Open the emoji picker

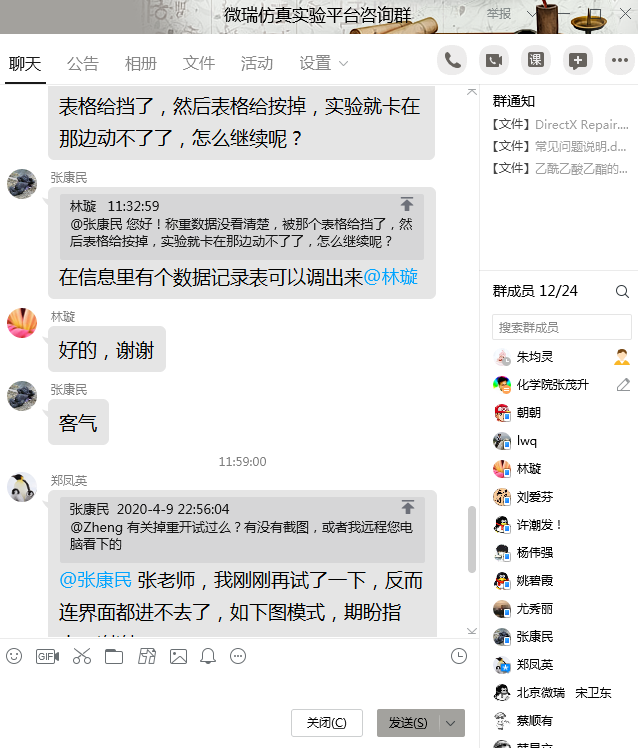point(14,657)
